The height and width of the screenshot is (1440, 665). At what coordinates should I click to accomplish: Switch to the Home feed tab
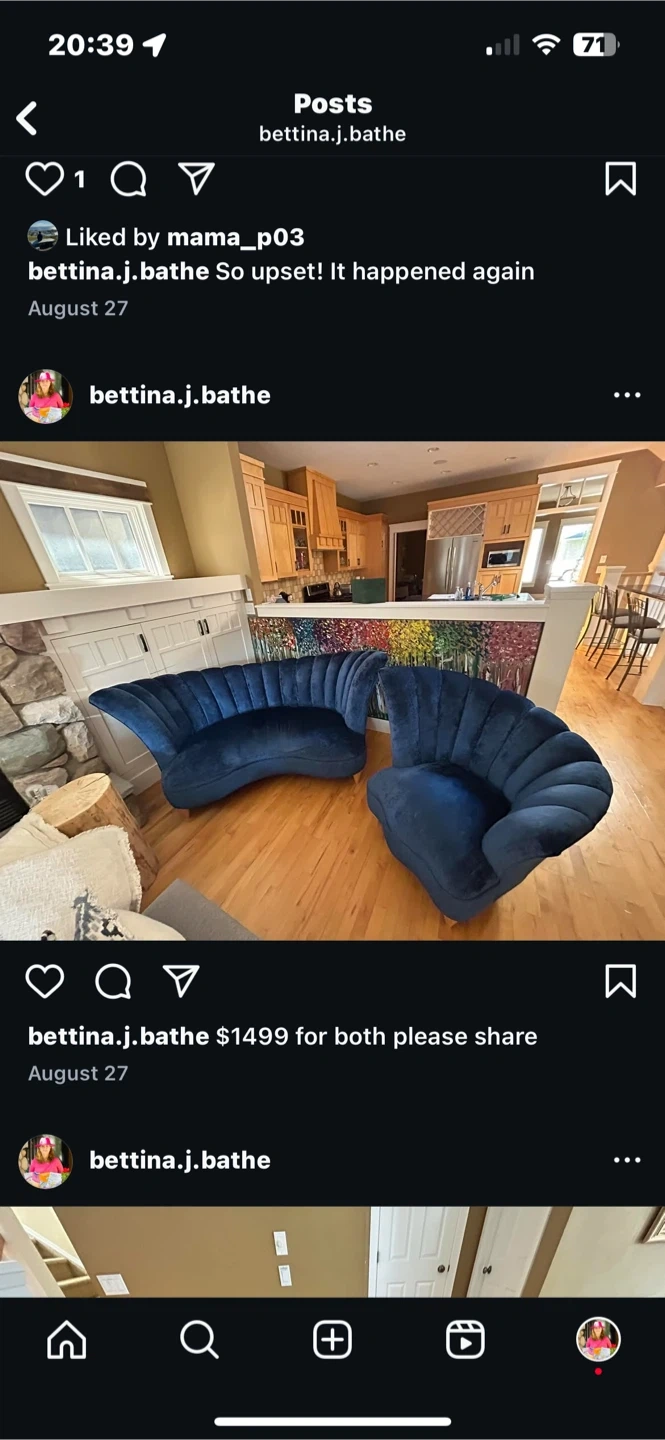(x=67, y=1340)
